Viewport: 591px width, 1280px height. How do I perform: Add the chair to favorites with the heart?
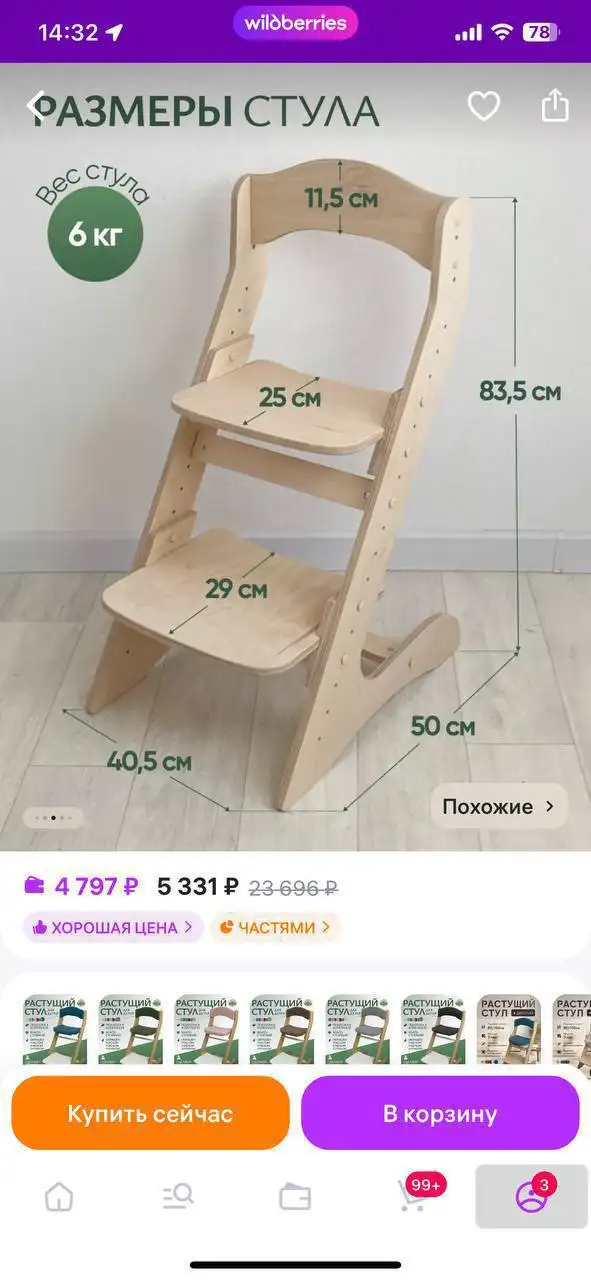[484, 106]
